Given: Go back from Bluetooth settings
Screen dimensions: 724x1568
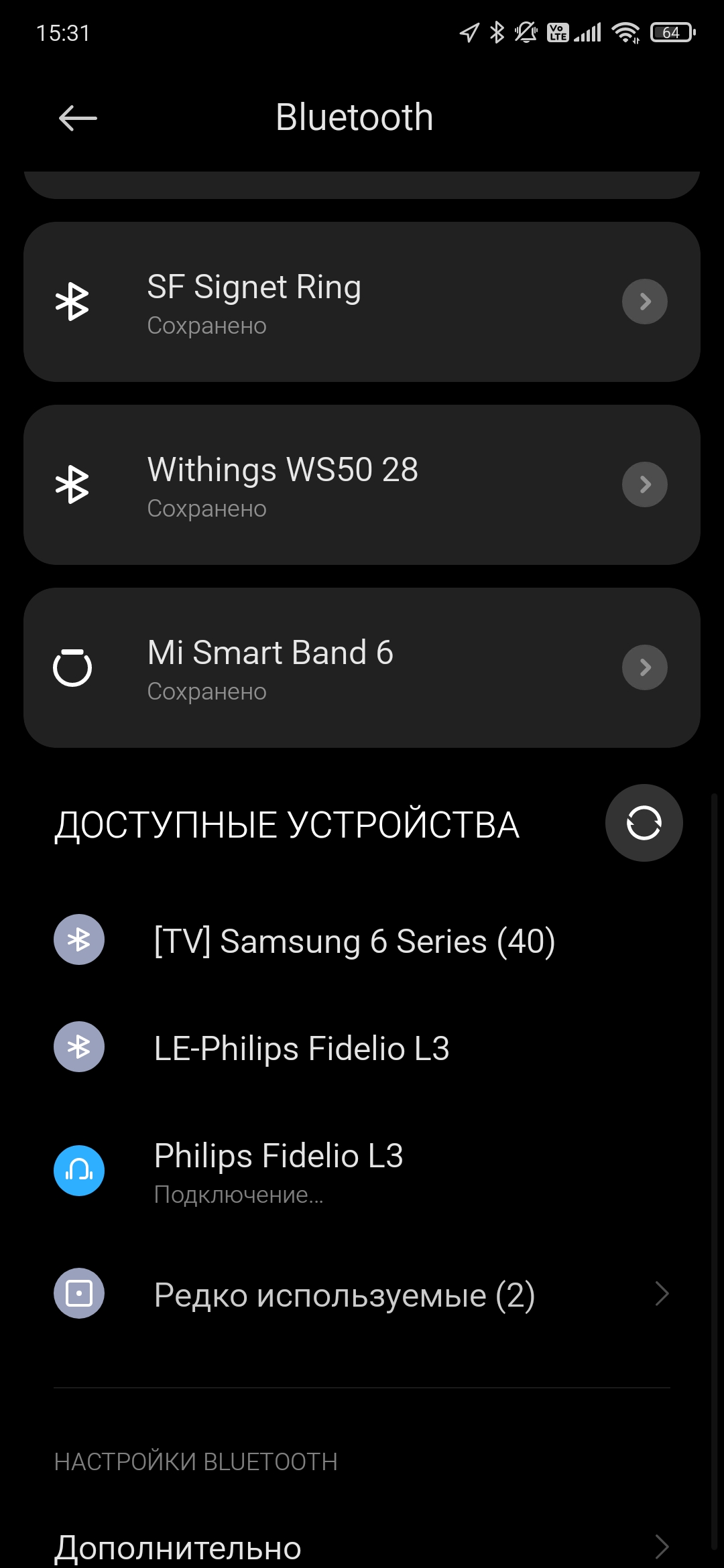Looking at the screenshot, I should point(78,119).
